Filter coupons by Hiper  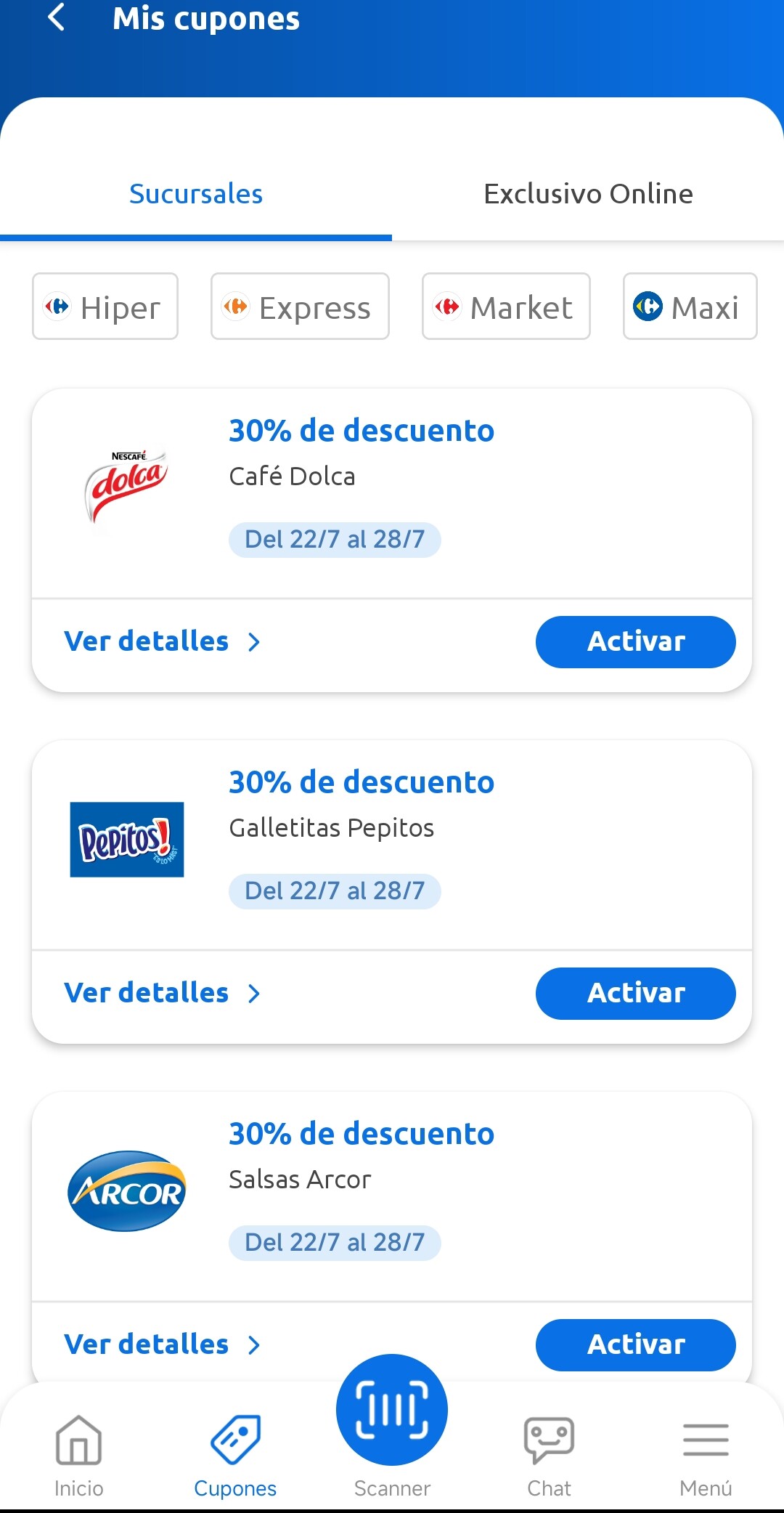click(x=105, y=307)
